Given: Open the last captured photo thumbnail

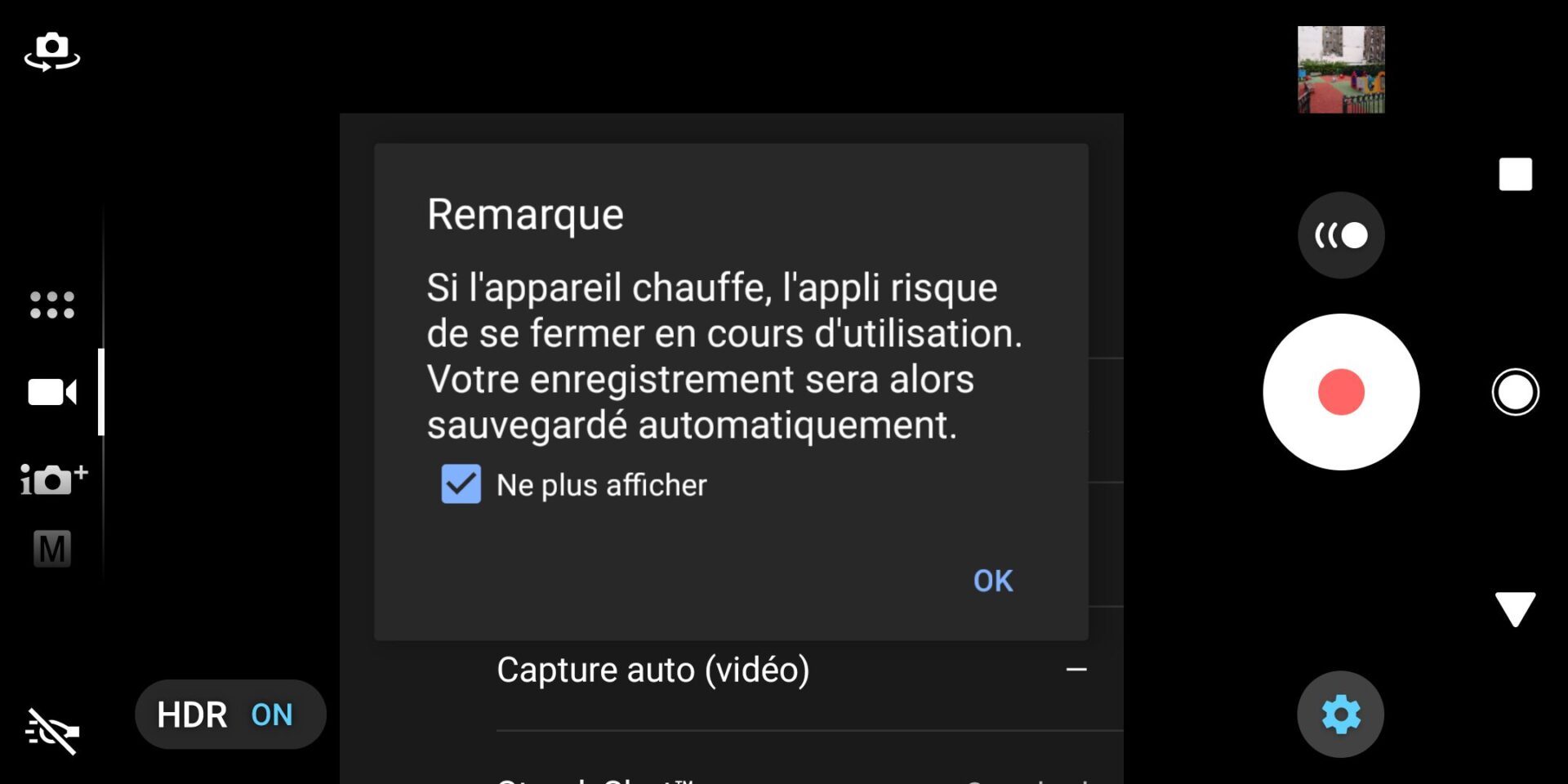Looking at the screenshot, I should [x=1341, y=69].
